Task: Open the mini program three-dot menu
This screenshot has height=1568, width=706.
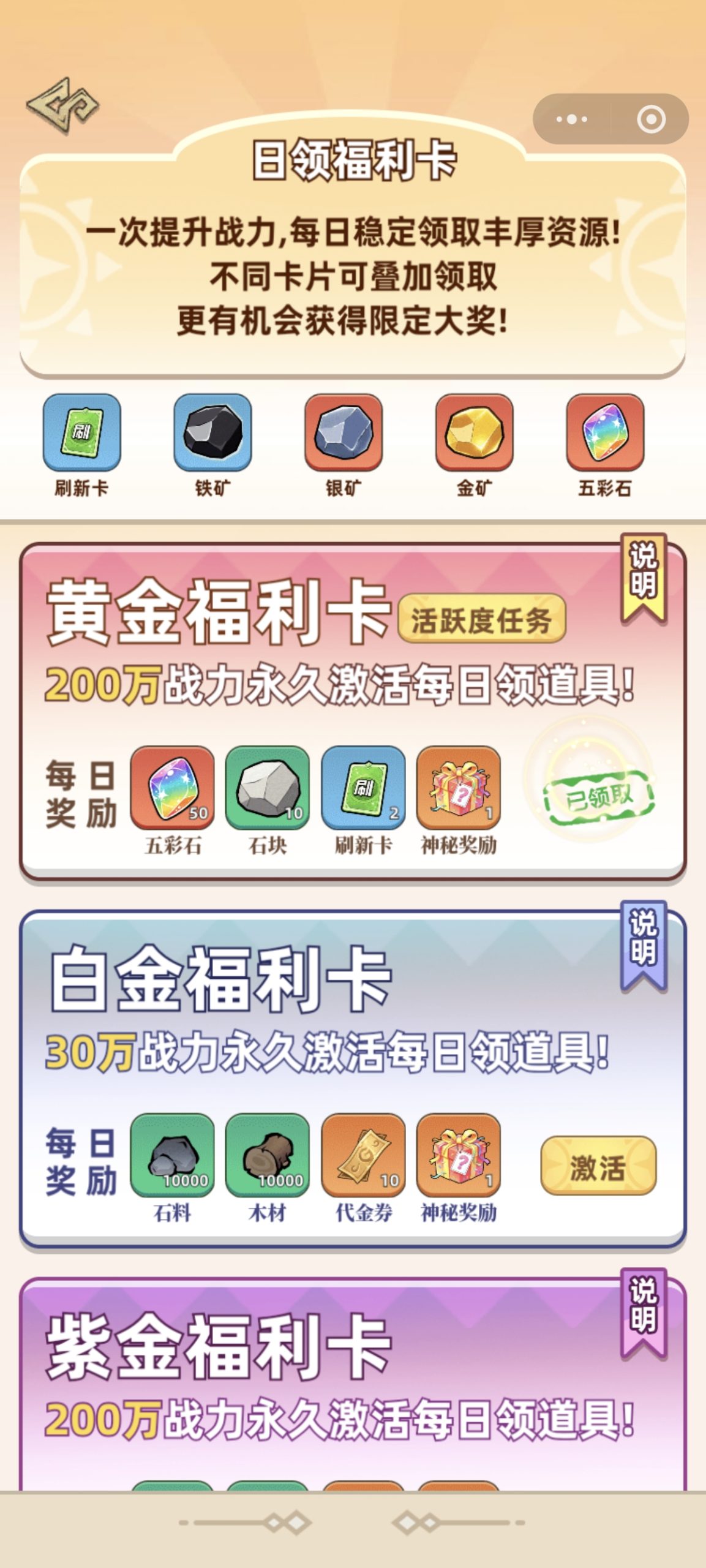Action: [571, 119]
